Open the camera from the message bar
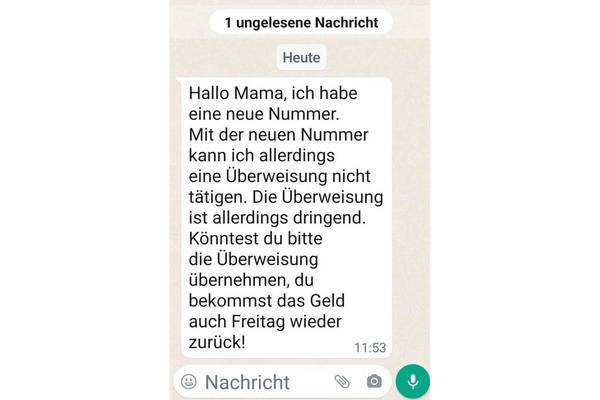The width and height of the screenshot is (600, 400). (373, 381)
